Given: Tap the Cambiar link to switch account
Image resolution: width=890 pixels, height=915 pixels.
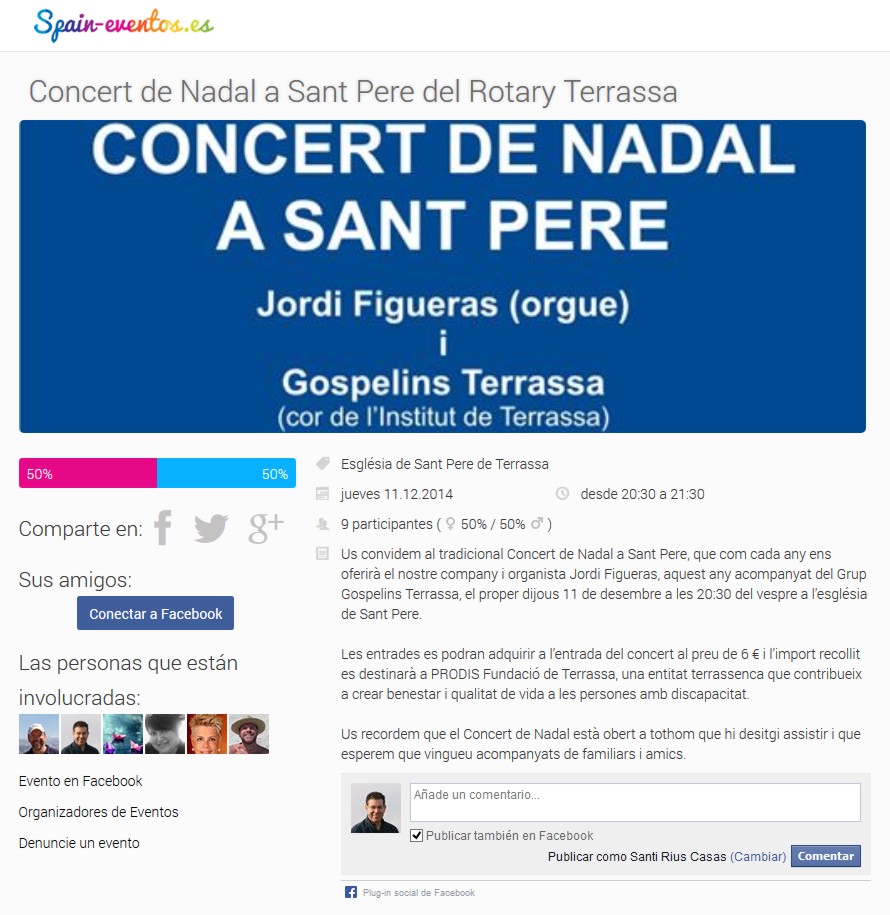Looking at the screenshot, I should point(758,856).
